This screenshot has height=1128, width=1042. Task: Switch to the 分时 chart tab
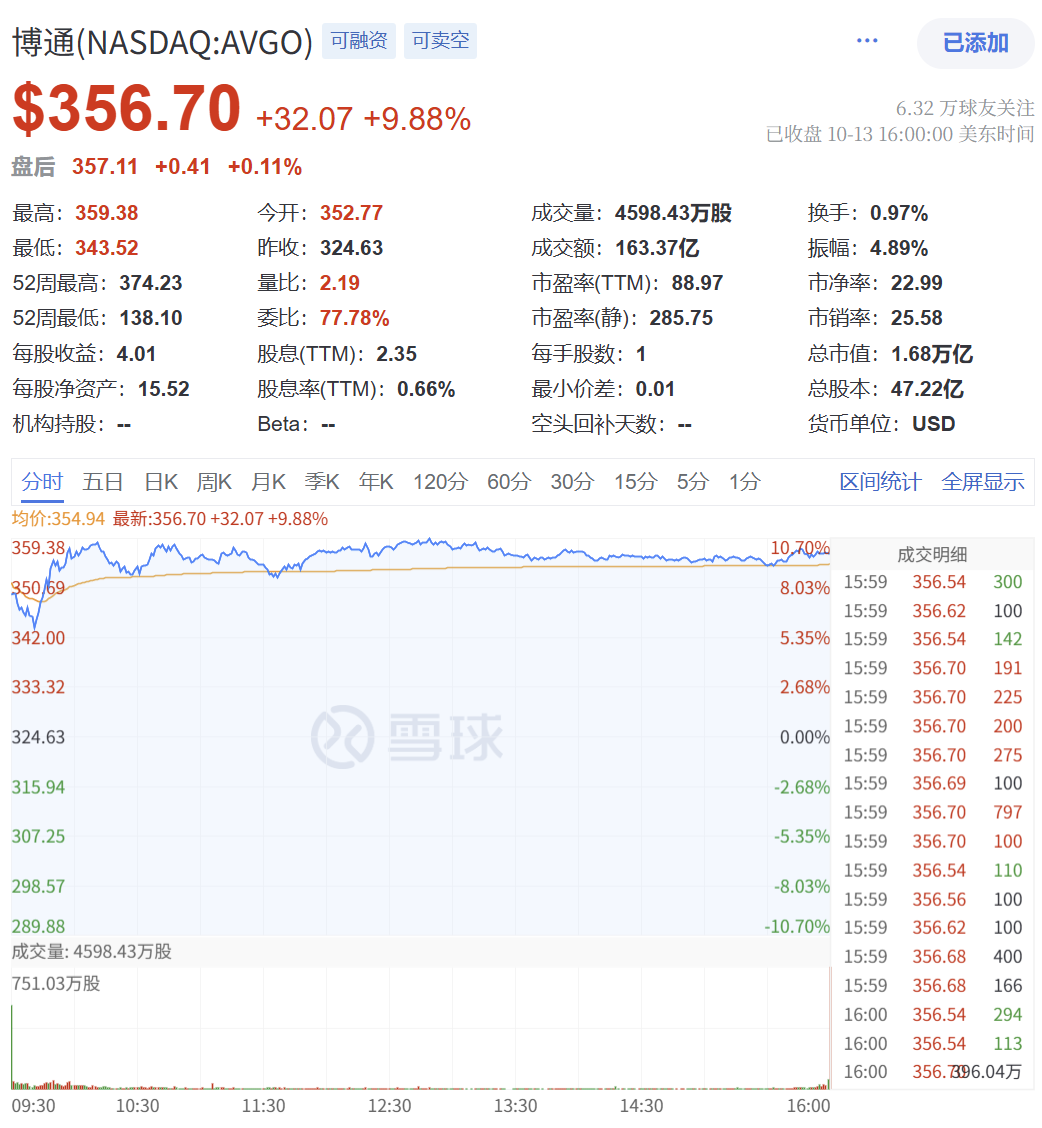[42, 482]
